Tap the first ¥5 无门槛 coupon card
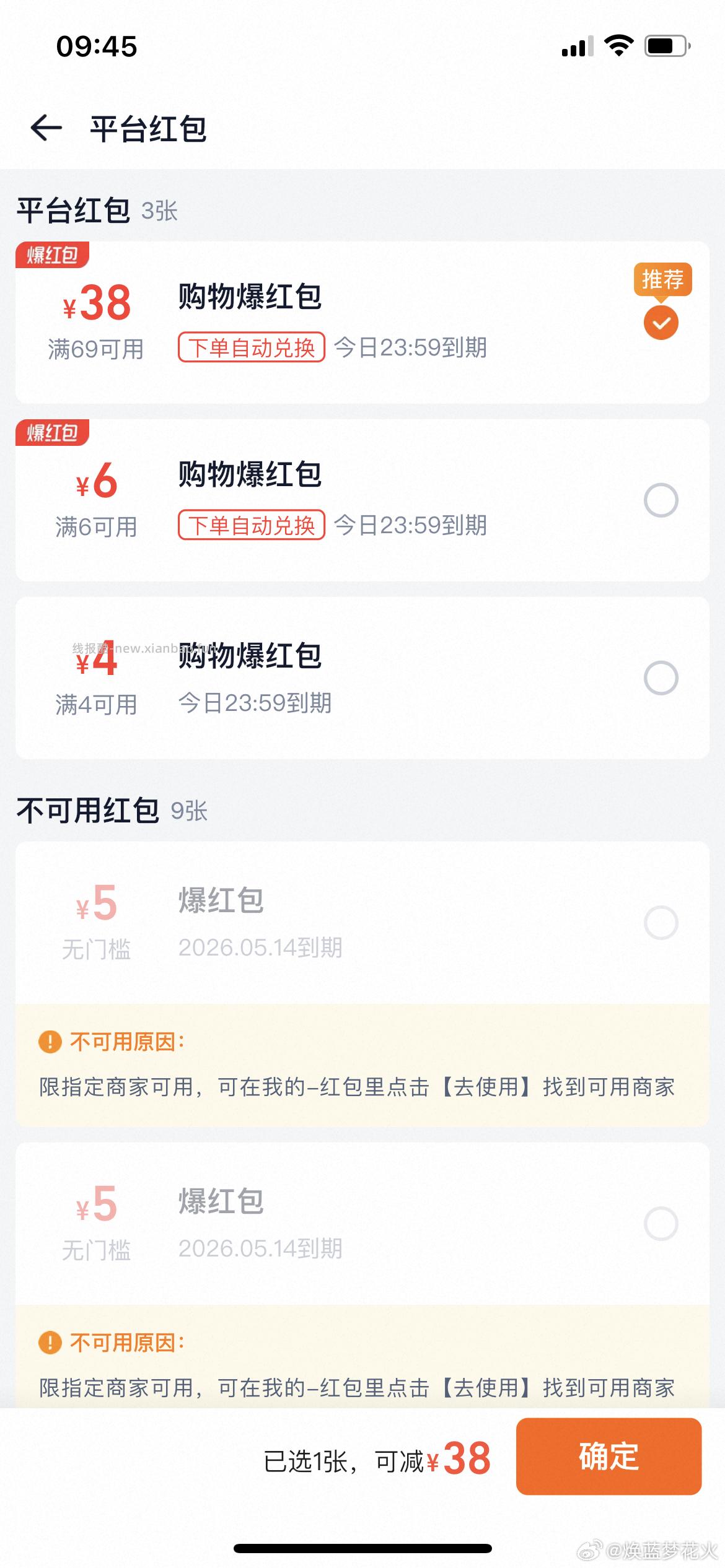The height and width of the screenshot is (1568, 725). [x=310, y=921]
